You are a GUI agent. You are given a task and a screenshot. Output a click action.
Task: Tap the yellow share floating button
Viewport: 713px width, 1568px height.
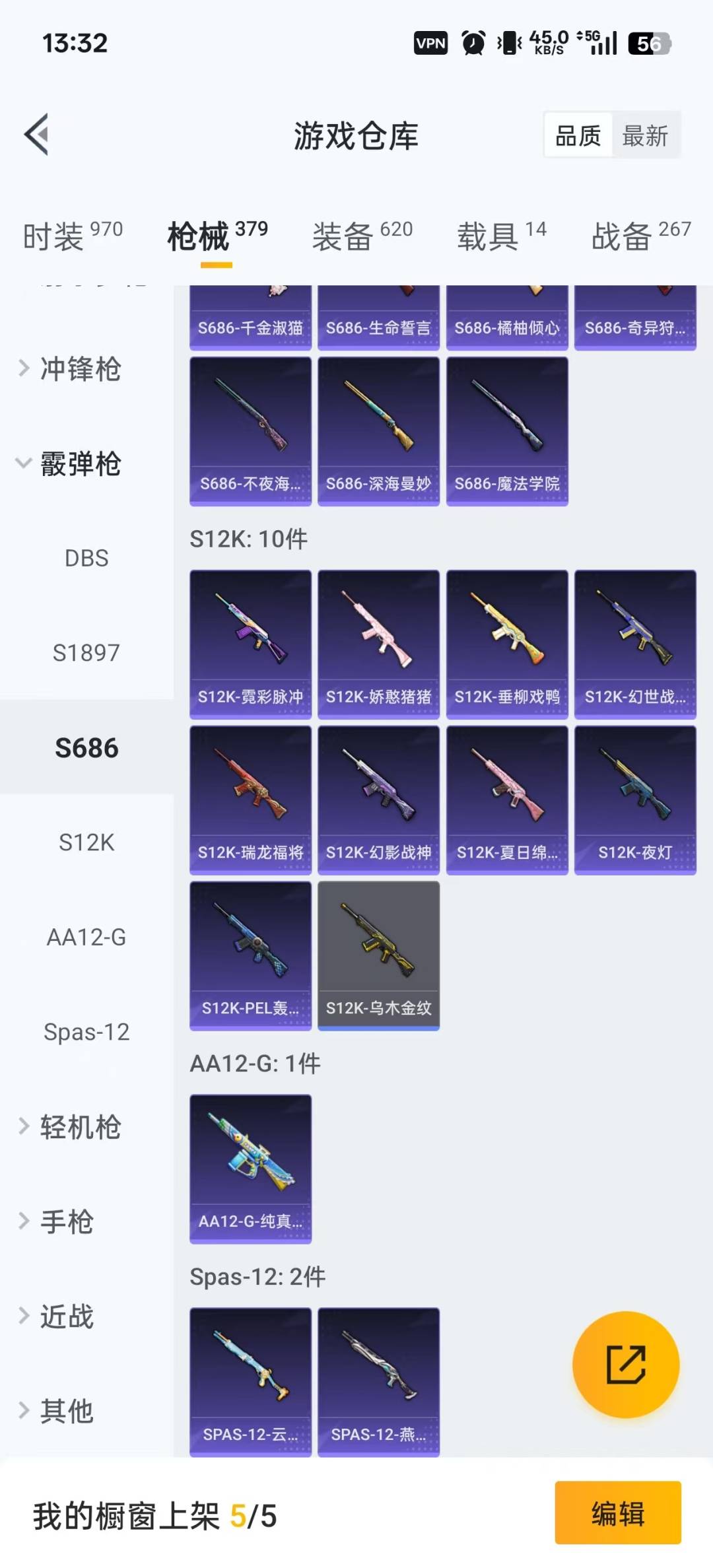tap(625, 1364)
